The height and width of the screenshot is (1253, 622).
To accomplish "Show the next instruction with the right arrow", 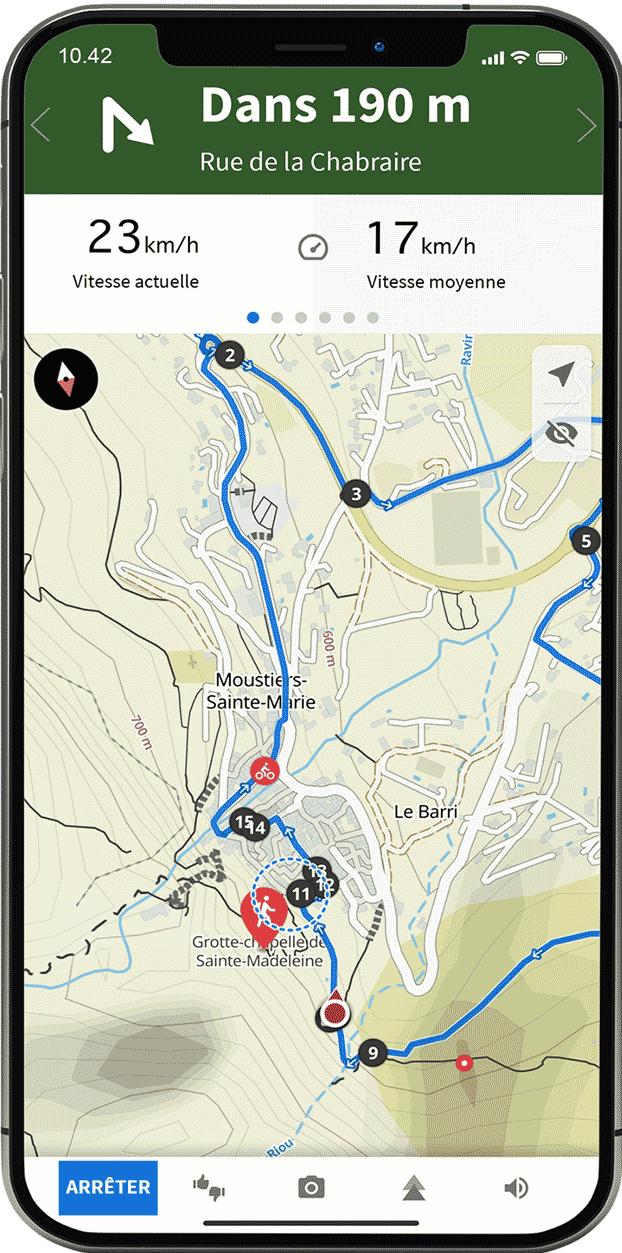I will 586,126.
